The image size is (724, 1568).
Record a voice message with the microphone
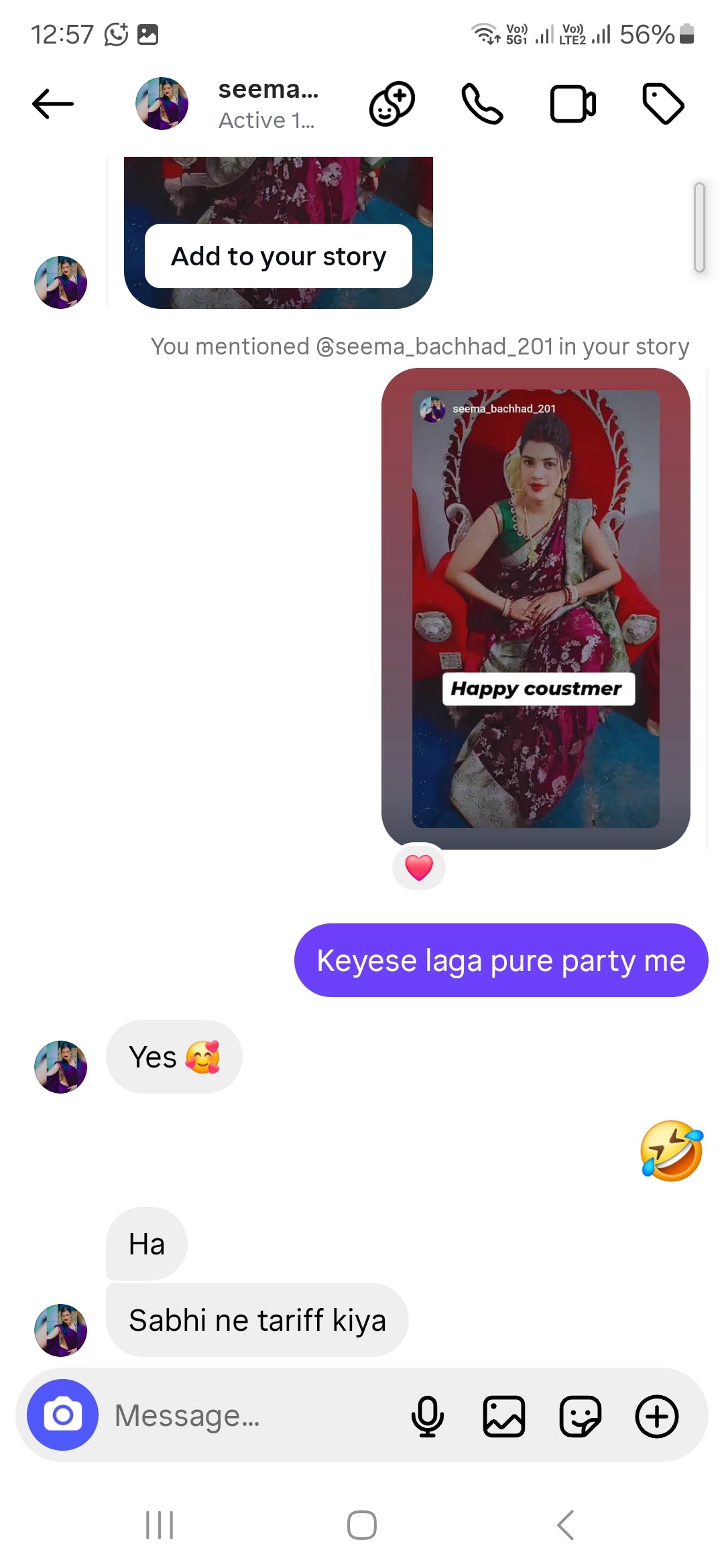pyautogui.click(x=427, y=1416)
